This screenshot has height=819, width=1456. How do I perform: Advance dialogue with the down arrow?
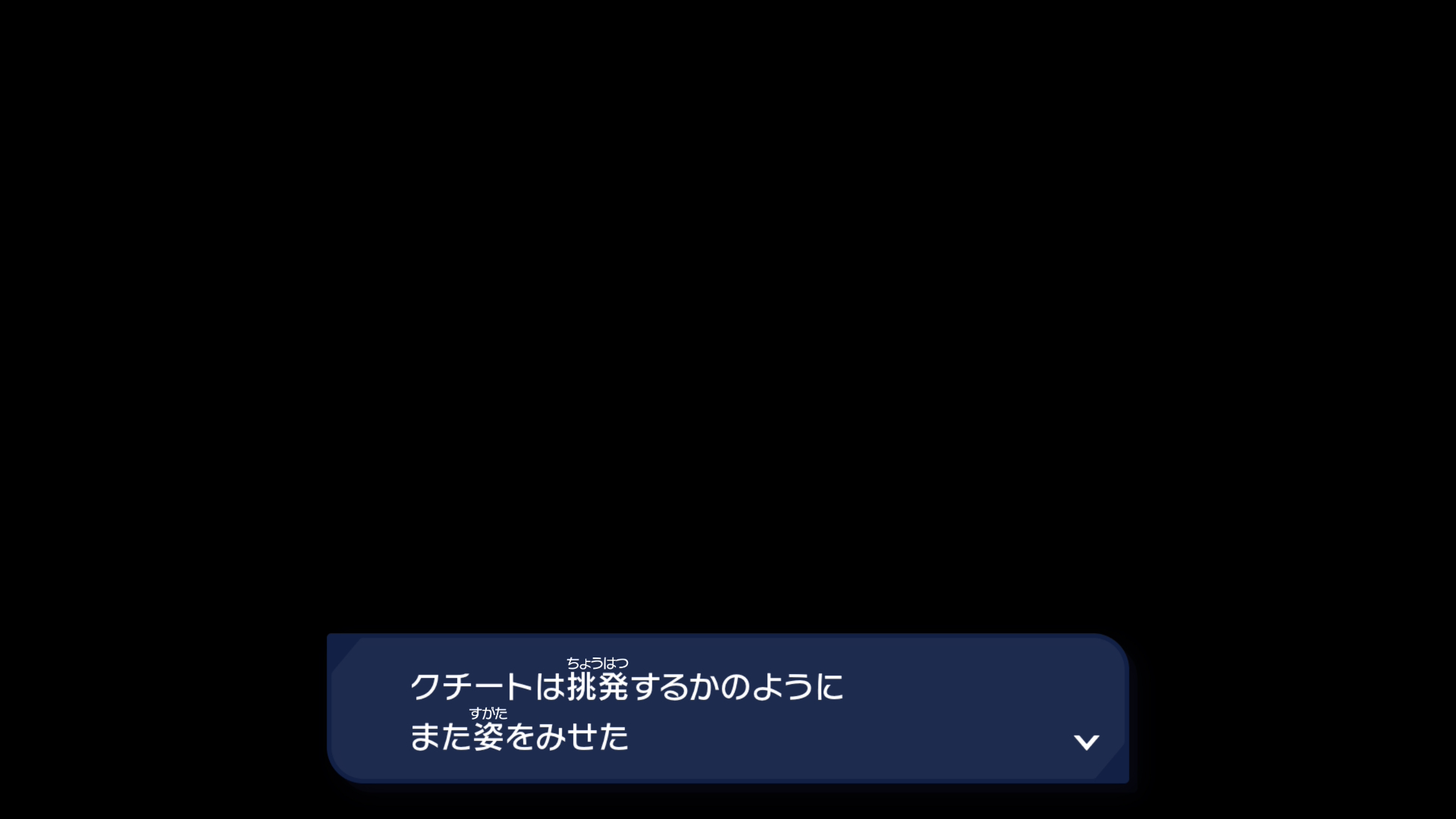(x=1086, y=742)
